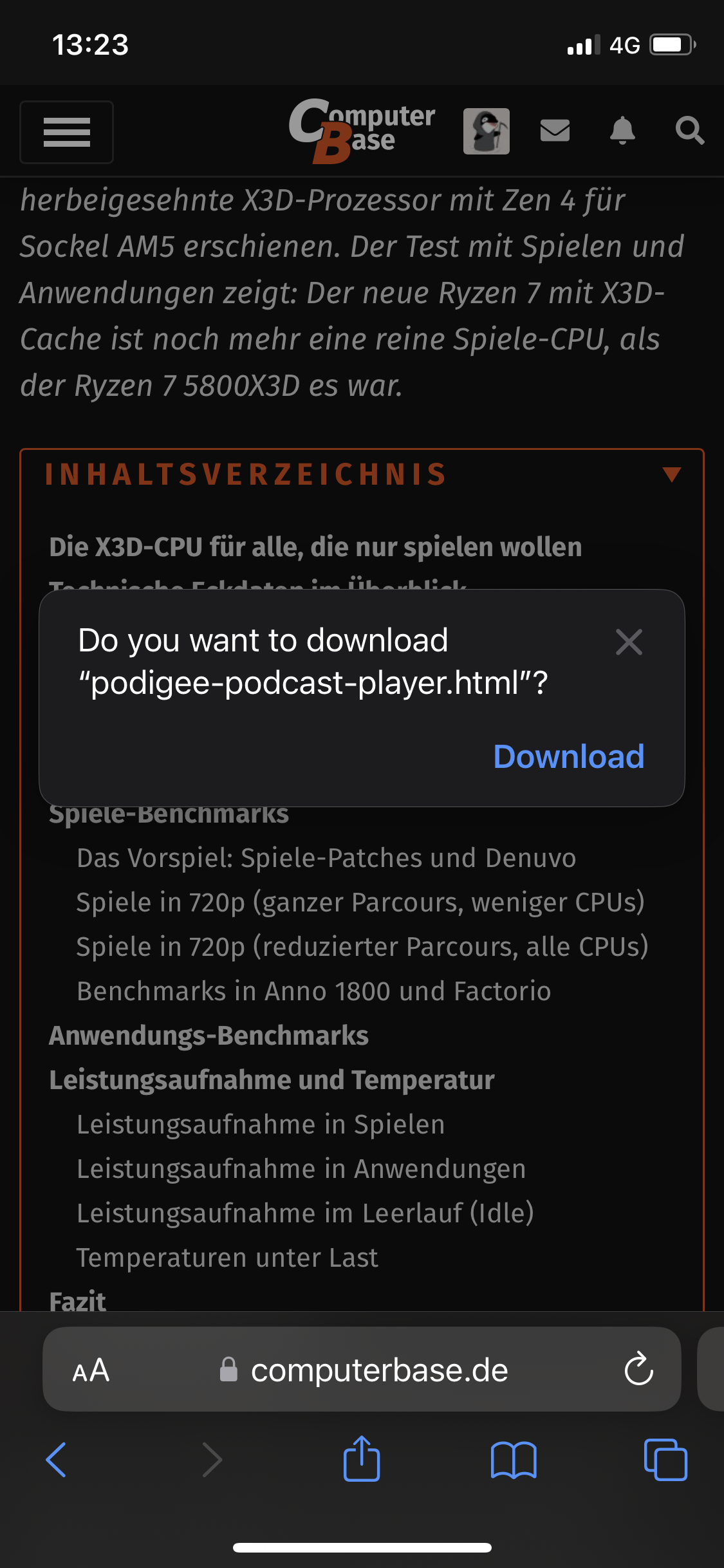724x1568 pixels.
Task: Go to Leistungsaufnahme in Spielen
Action: (261, 1125)
